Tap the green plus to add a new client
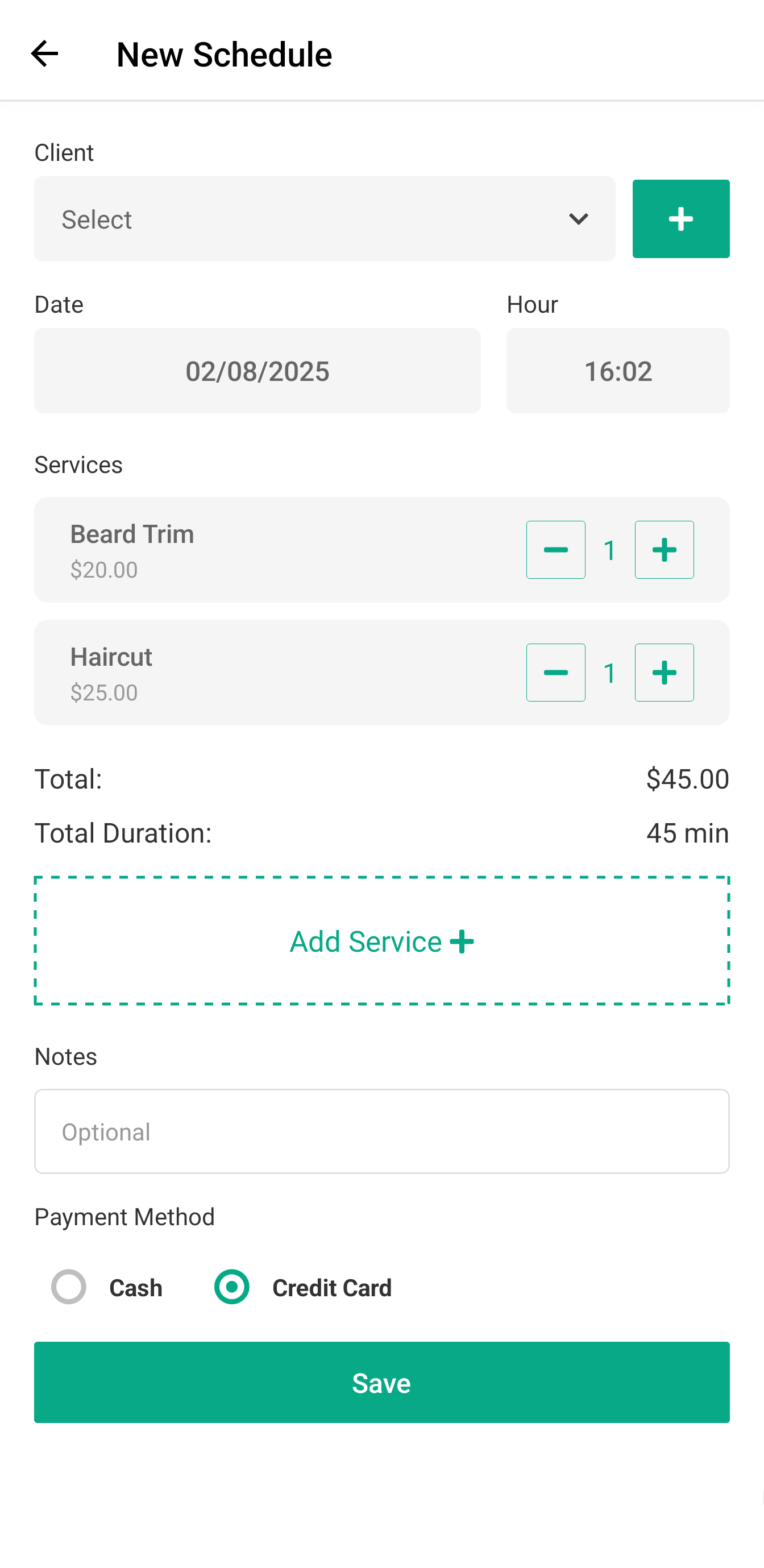This screenshot has width=764, height=1568. [680, 218]
